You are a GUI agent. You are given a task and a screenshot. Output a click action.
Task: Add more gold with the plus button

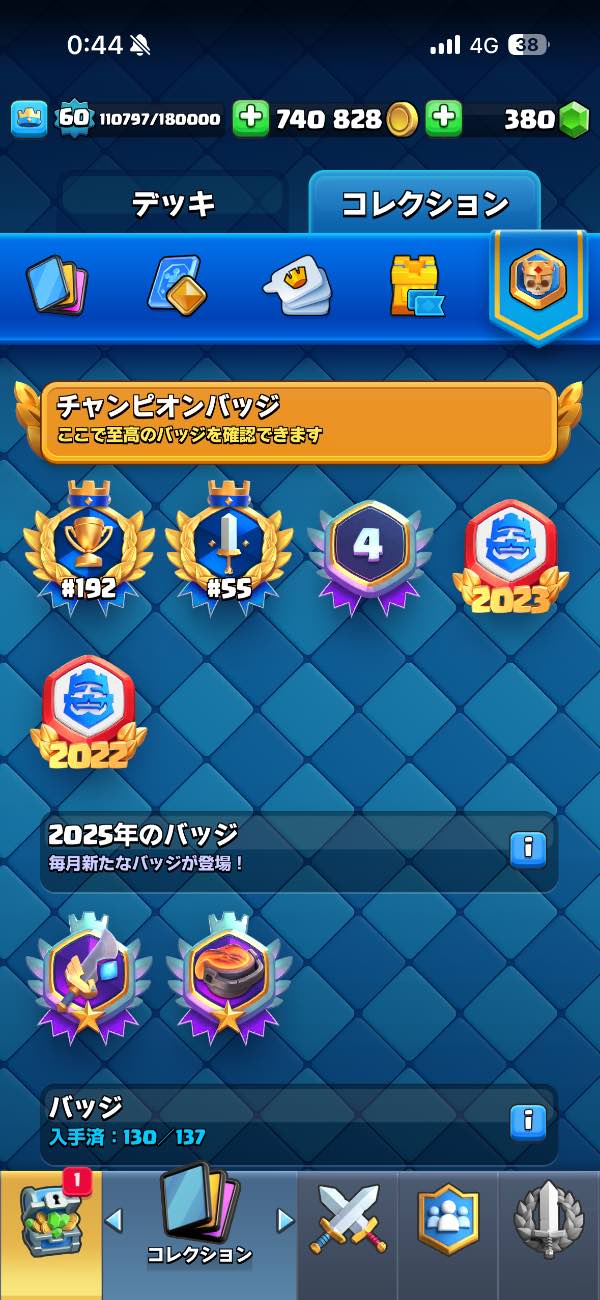[251, 119]
